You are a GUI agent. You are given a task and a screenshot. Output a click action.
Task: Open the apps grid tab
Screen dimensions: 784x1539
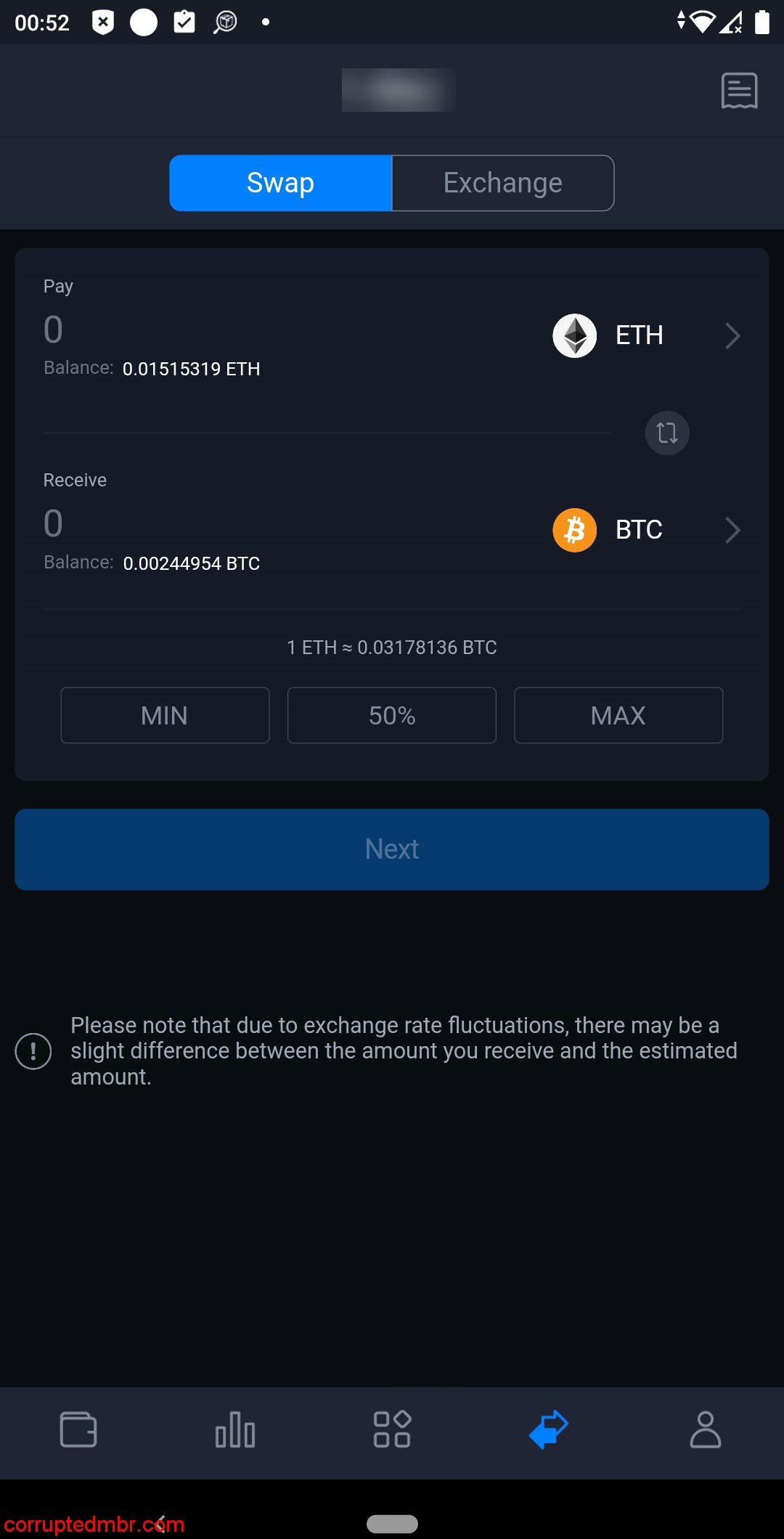tap(392, 1429)
